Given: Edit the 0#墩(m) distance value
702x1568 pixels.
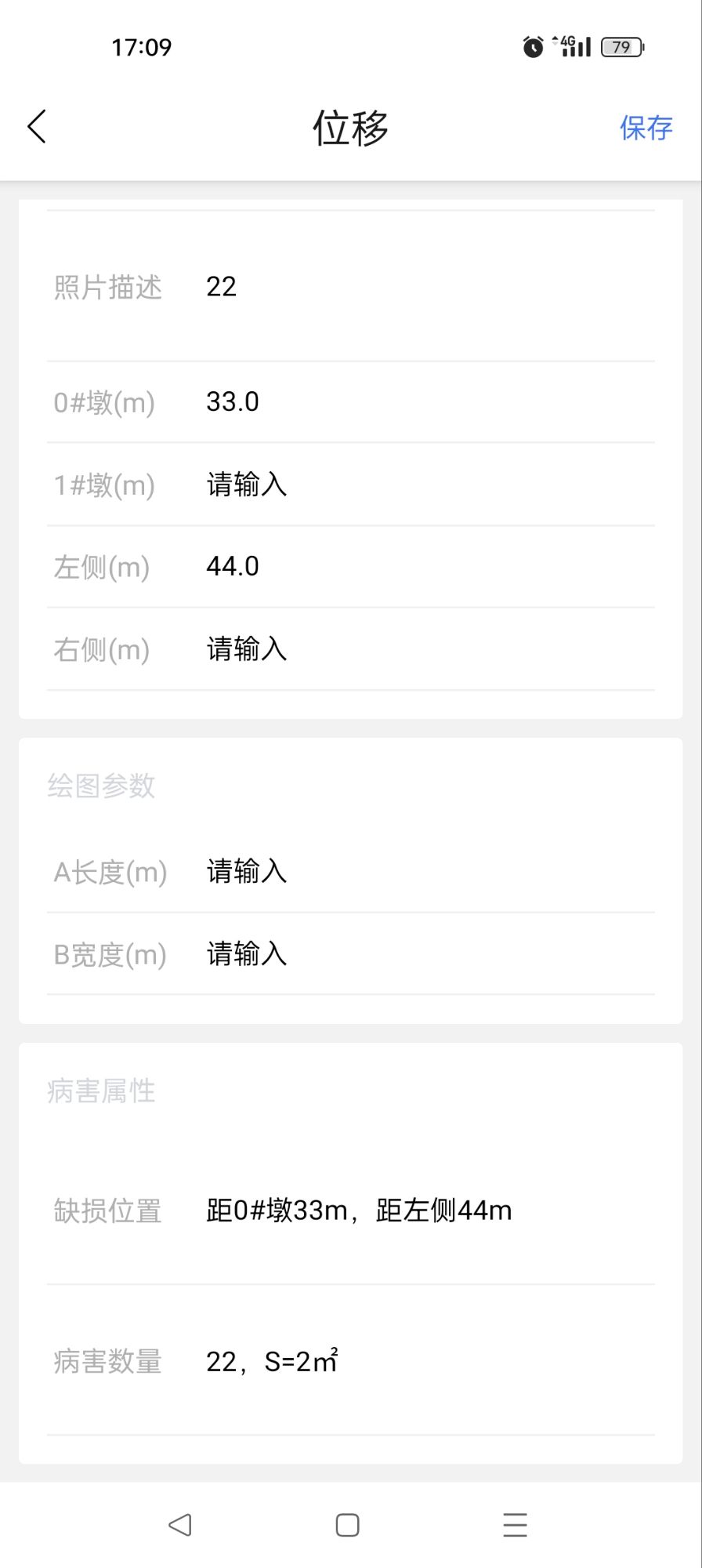Looking at the screenshot, I should (x=423, y=402).
